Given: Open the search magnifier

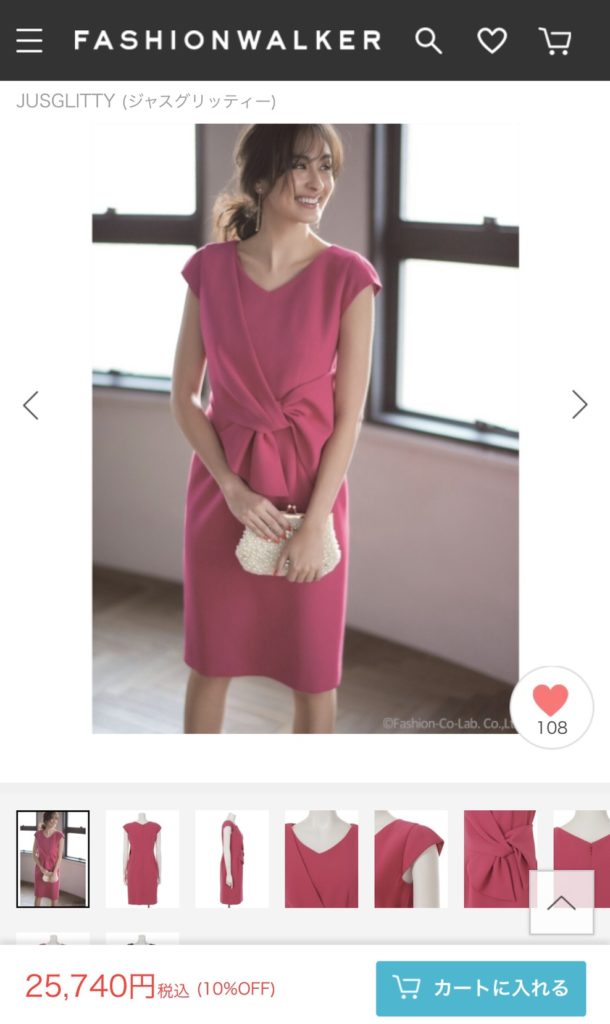Looking at the screenshot, I should (x=428, y=40).
